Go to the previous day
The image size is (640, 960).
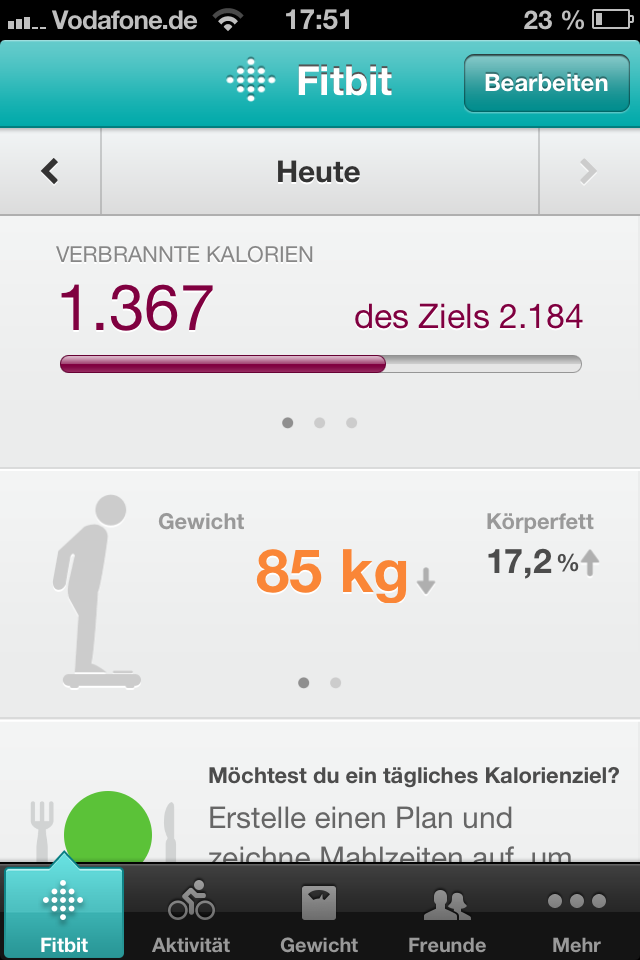pyautogui.click(x=50, y=172)
